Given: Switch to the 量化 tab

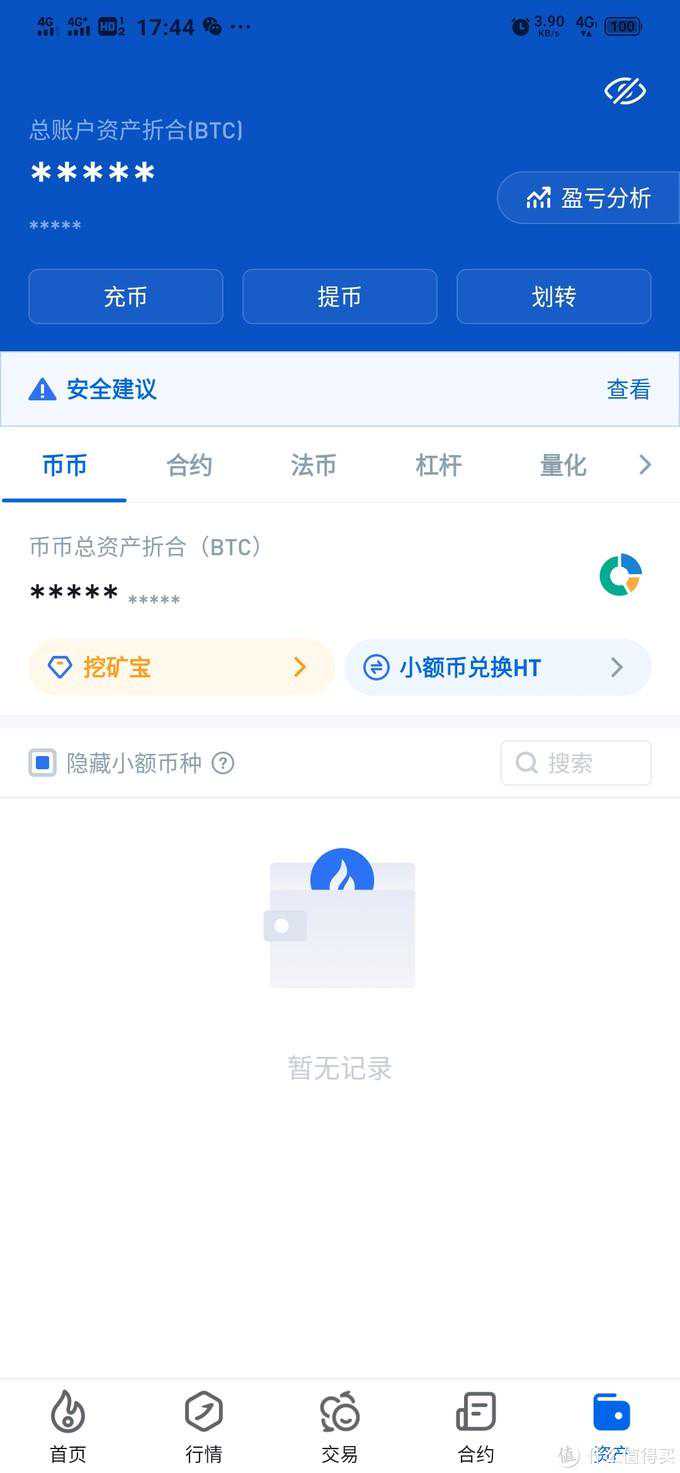Looking at the screenshot, I should point(562,466).
